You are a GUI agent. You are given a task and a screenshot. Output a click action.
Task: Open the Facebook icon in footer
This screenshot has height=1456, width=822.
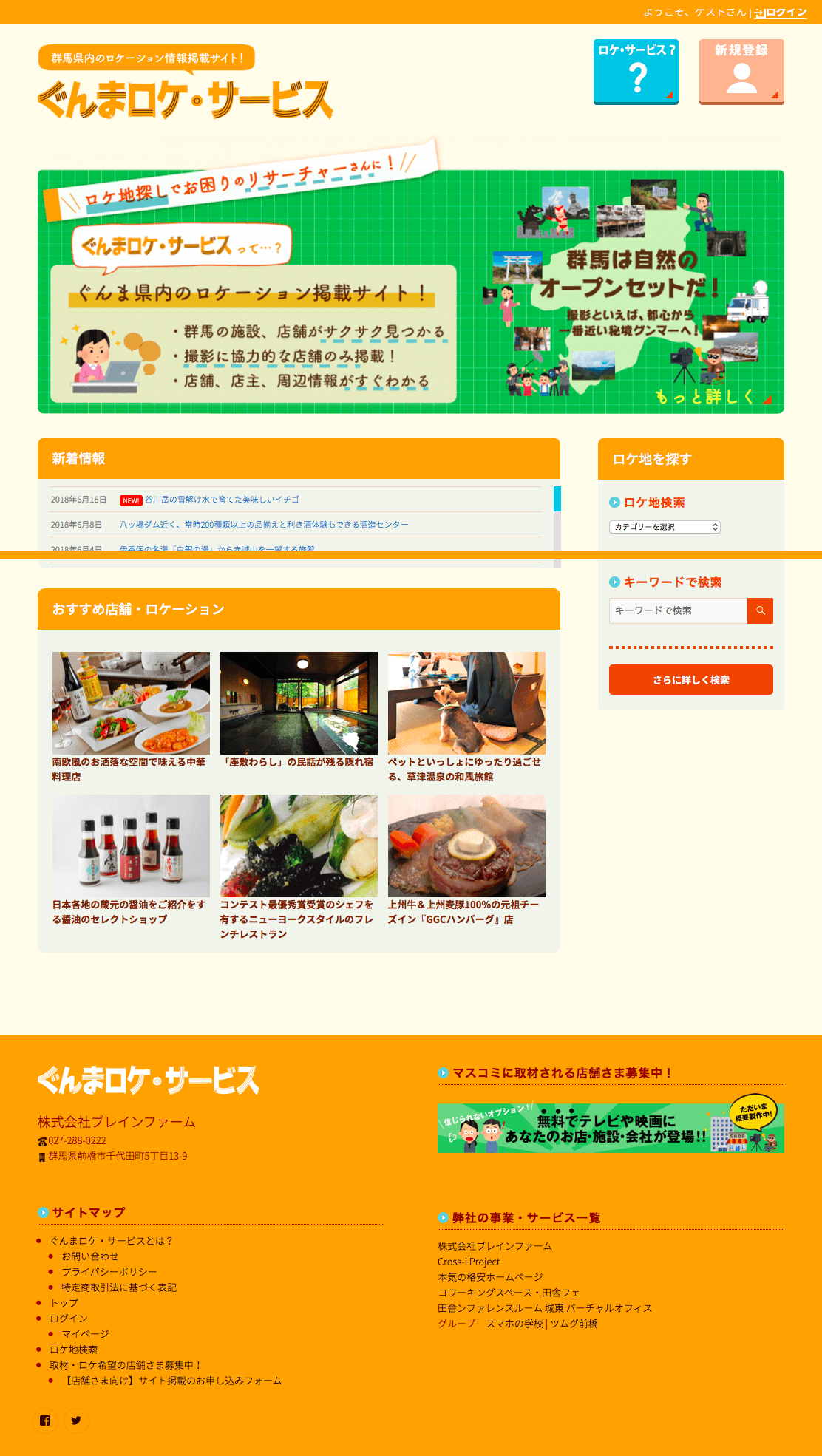45,1421
